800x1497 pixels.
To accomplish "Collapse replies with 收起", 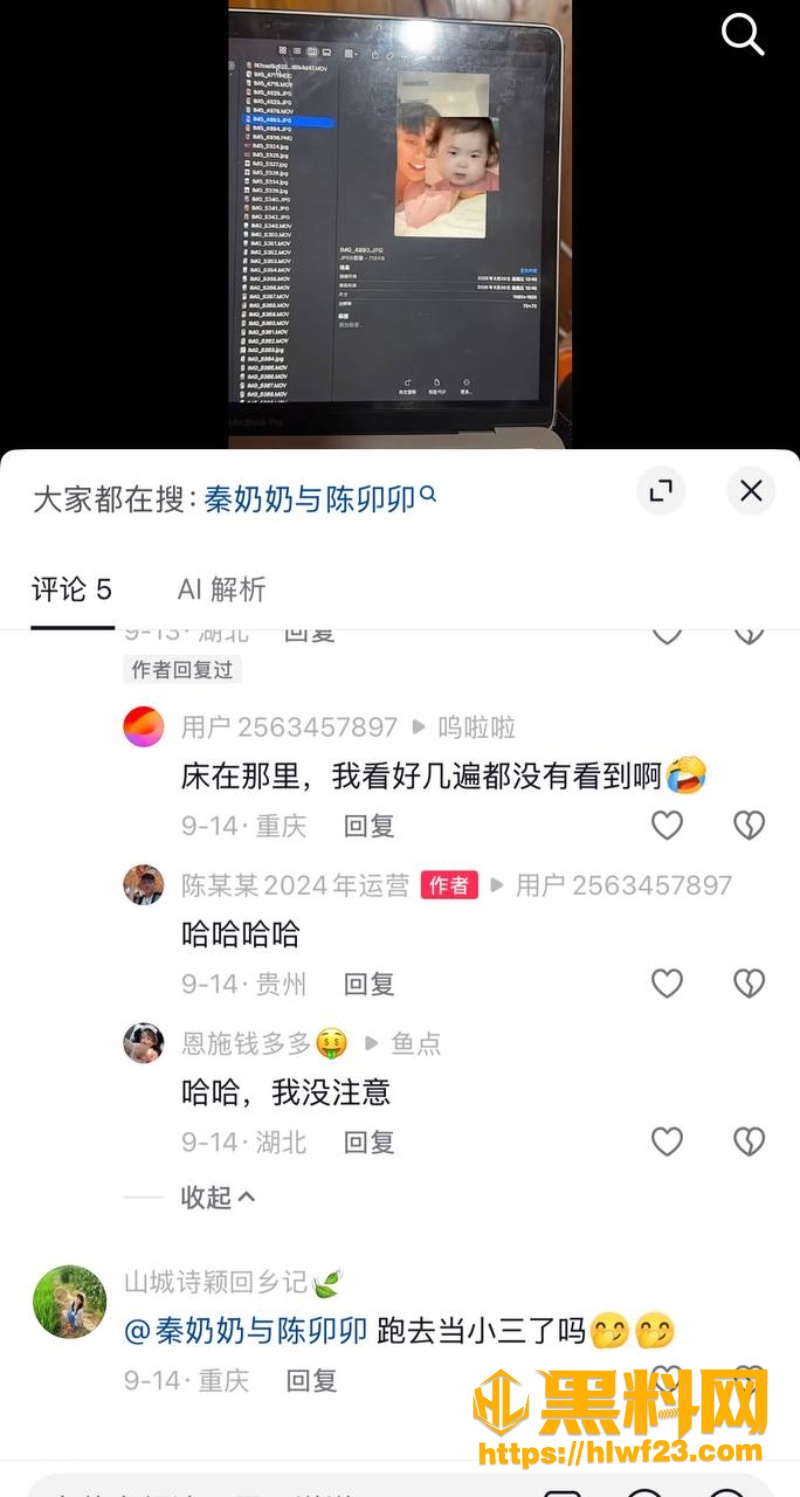I will [x=218, y=1197].
